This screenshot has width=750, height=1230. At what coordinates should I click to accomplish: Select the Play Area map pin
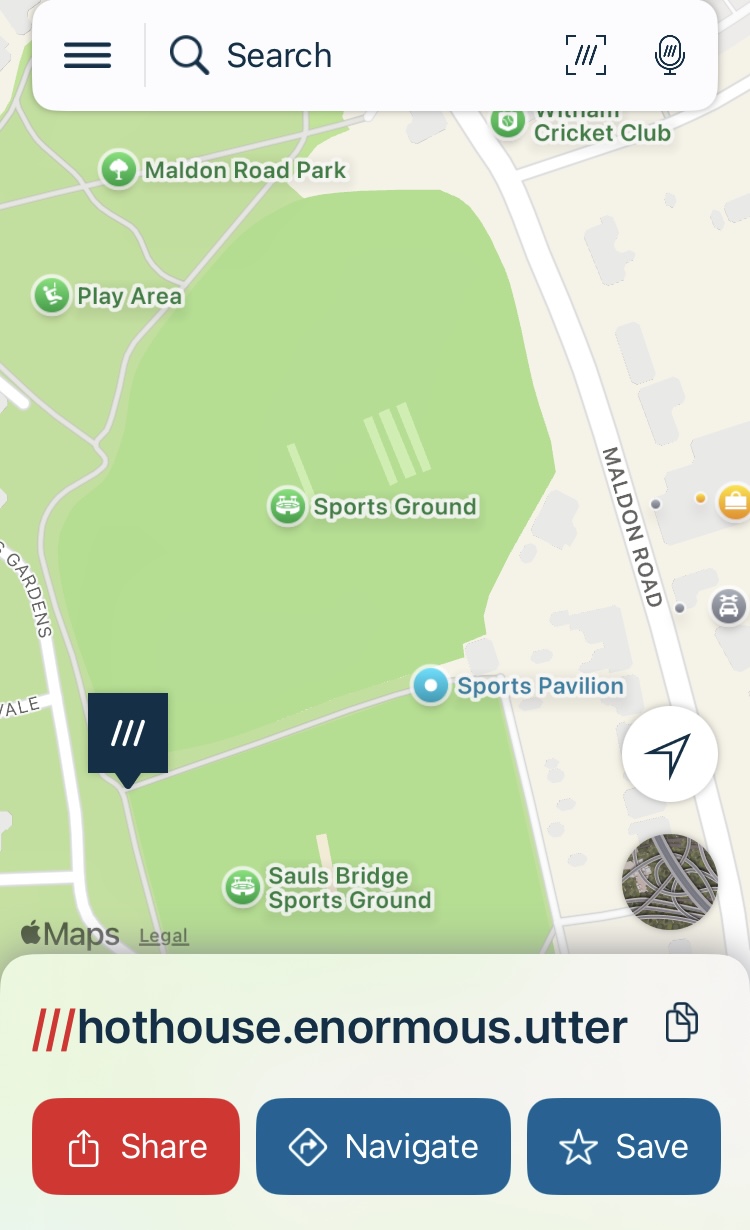pos(52,296)
